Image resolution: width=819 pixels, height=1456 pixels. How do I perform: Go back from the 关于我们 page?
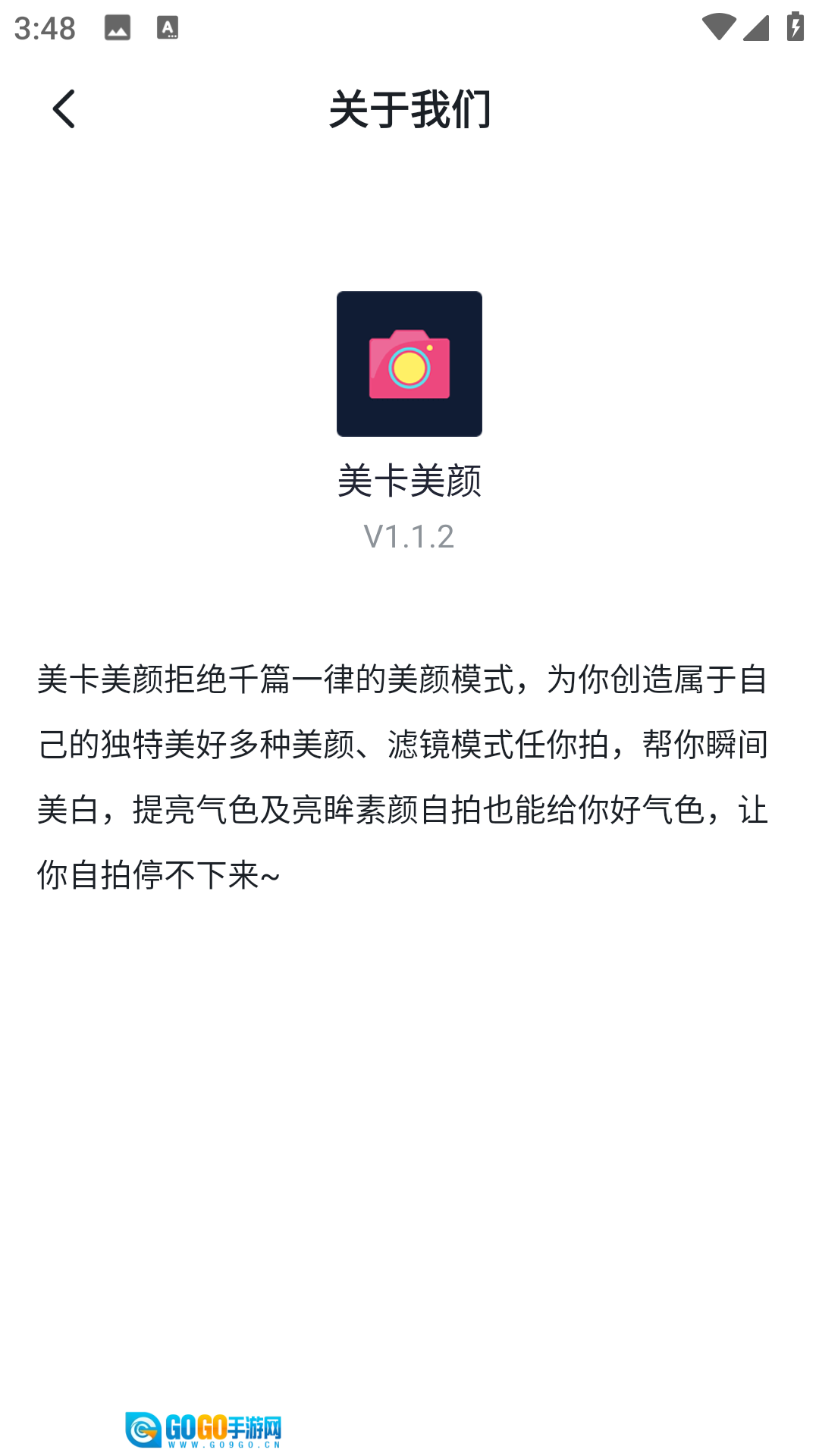pyautogui.click(x=64, y=109)
